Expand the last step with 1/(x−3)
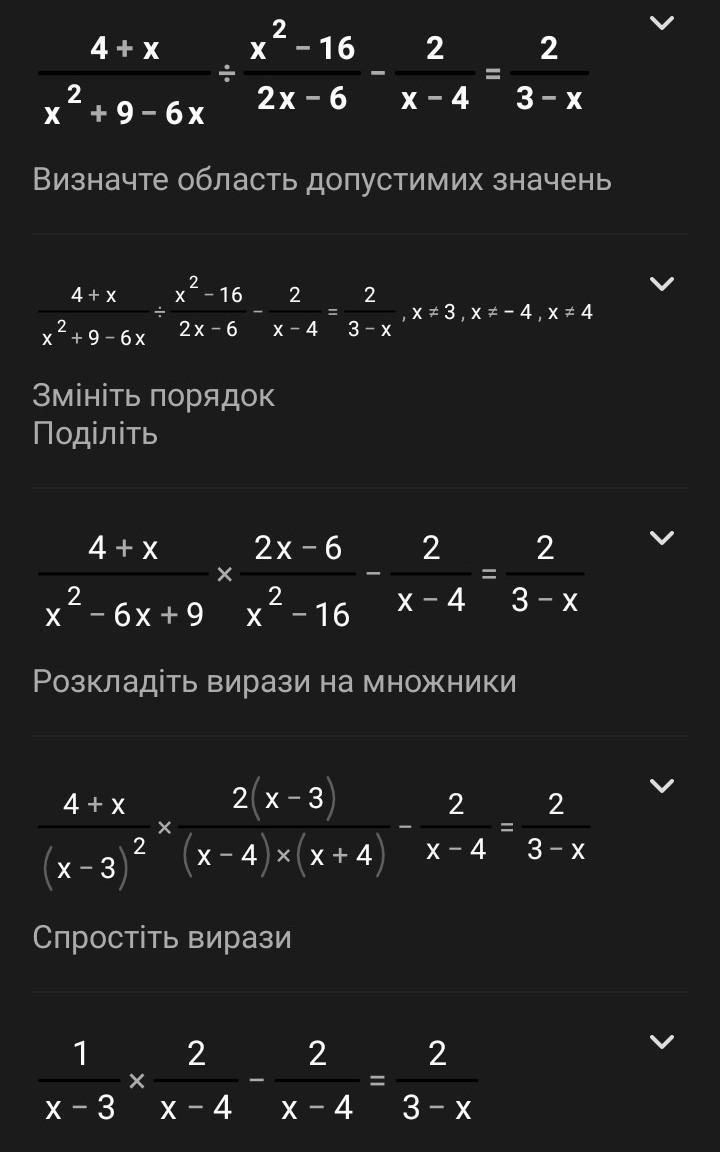The width and height of the screenshot is (720, 1152). click(662, 1042)
